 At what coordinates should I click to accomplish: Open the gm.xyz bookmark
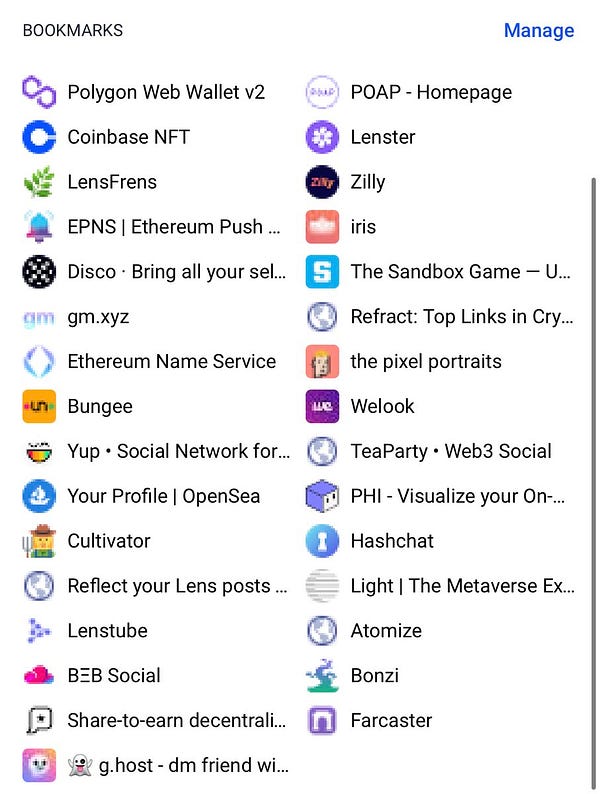pyautogui.click(x=98, y=317)
